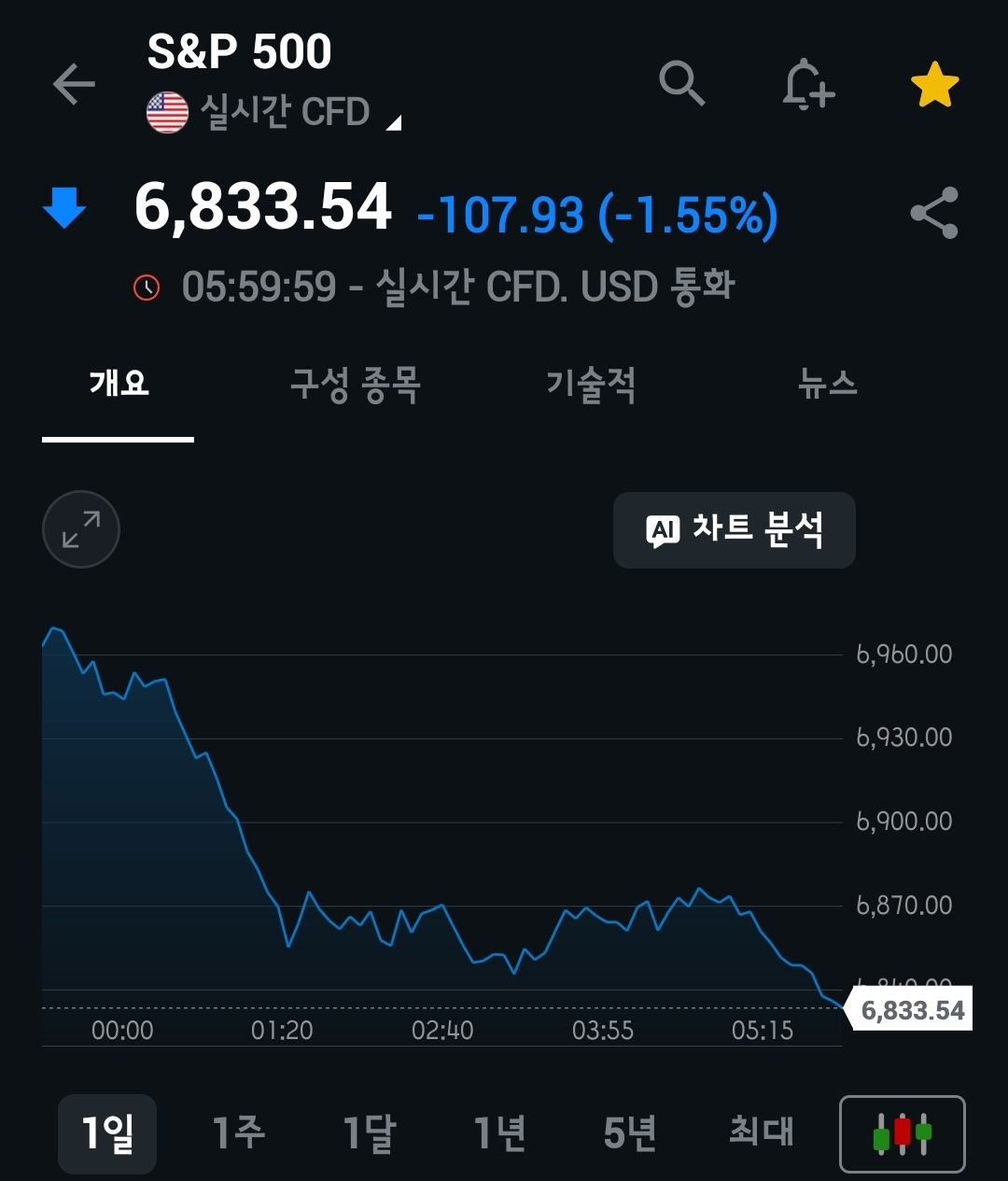Switch to candlestick chart view
The height and width of the screenshot is (1181, 1008).
click(x=902, y=1133)
